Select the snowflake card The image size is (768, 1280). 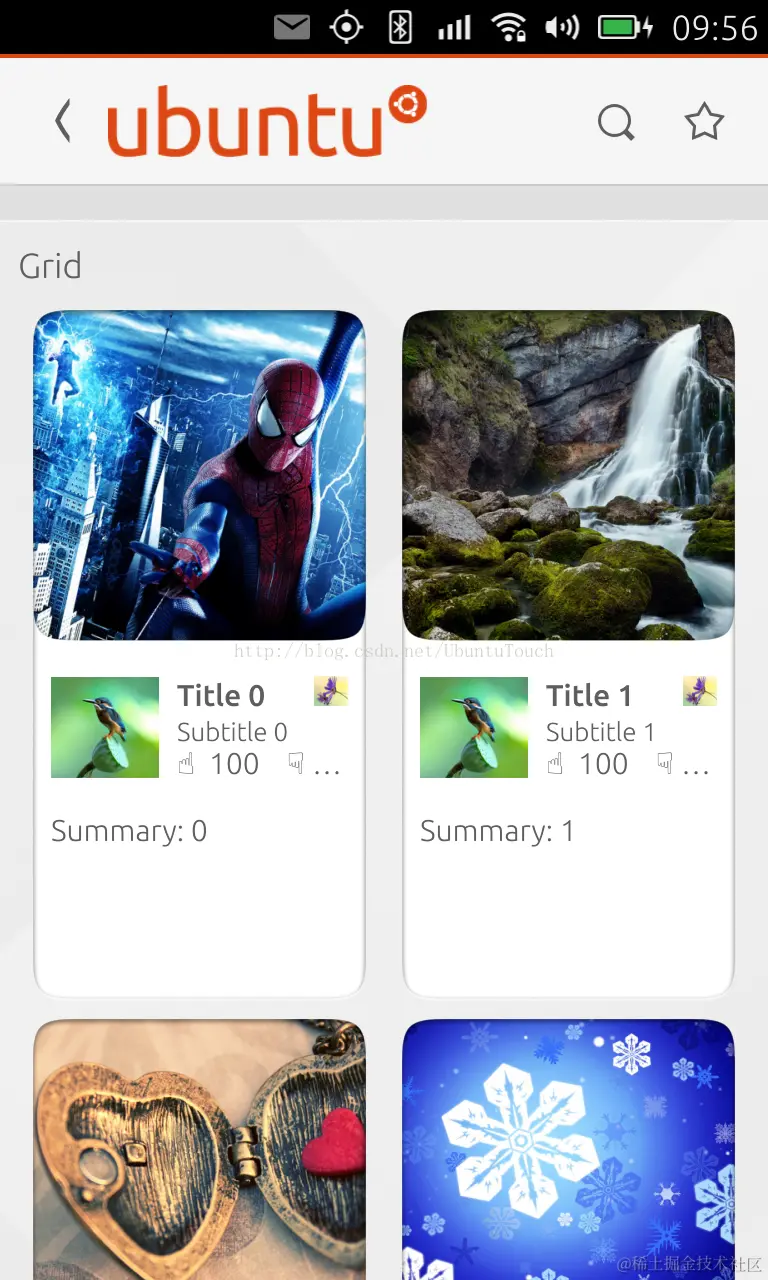(x=568, y=1150)
